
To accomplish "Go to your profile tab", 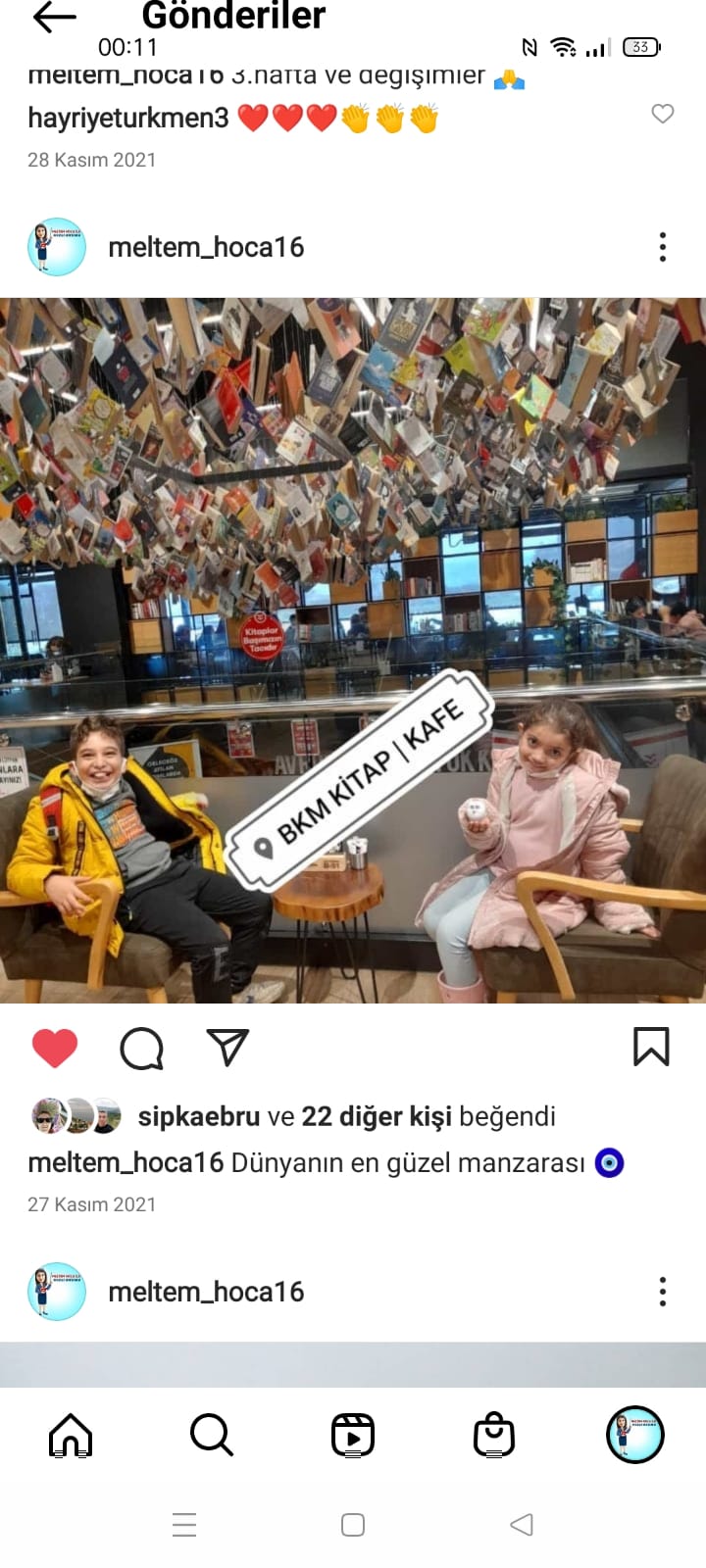I will [x=635, y=1435].
